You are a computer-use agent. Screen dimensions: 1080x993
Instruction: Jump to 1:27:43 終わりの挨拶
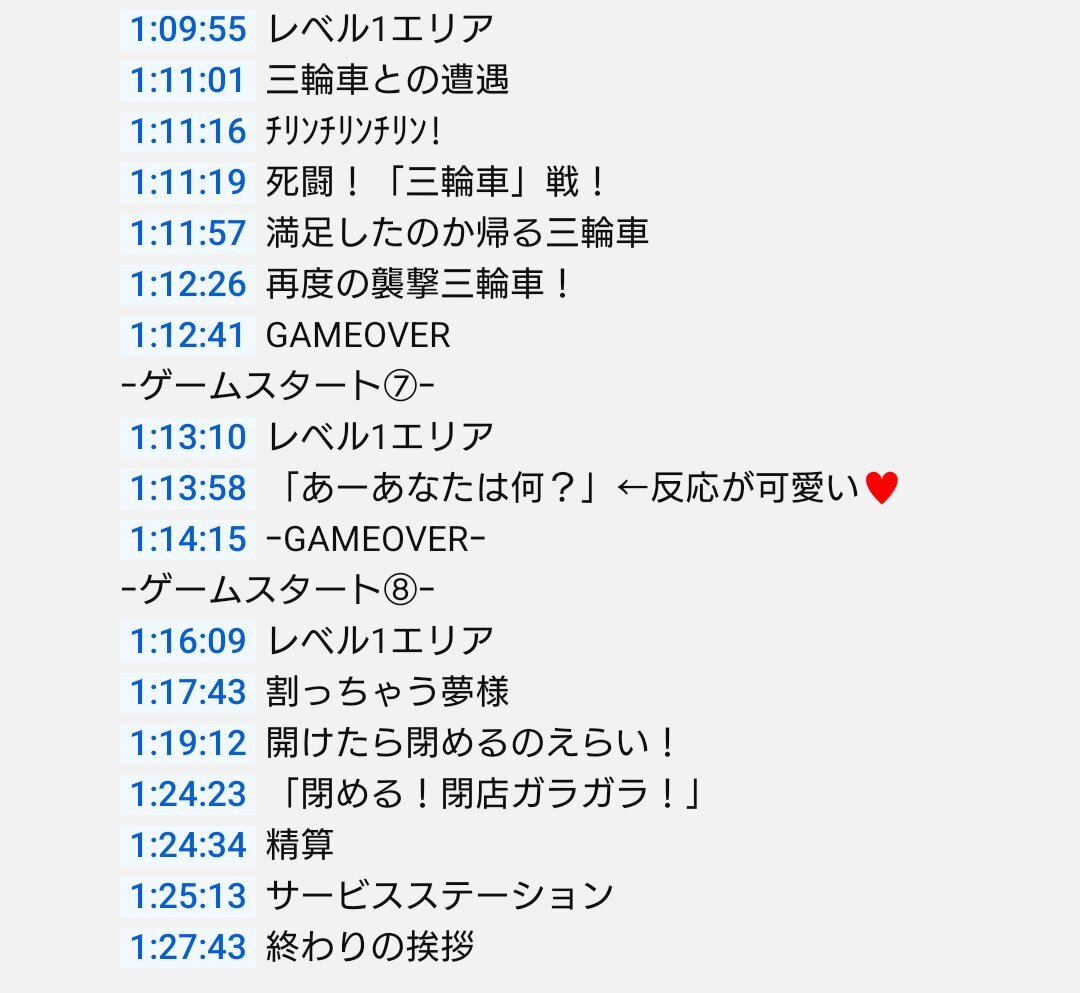(x=187, y=946)
